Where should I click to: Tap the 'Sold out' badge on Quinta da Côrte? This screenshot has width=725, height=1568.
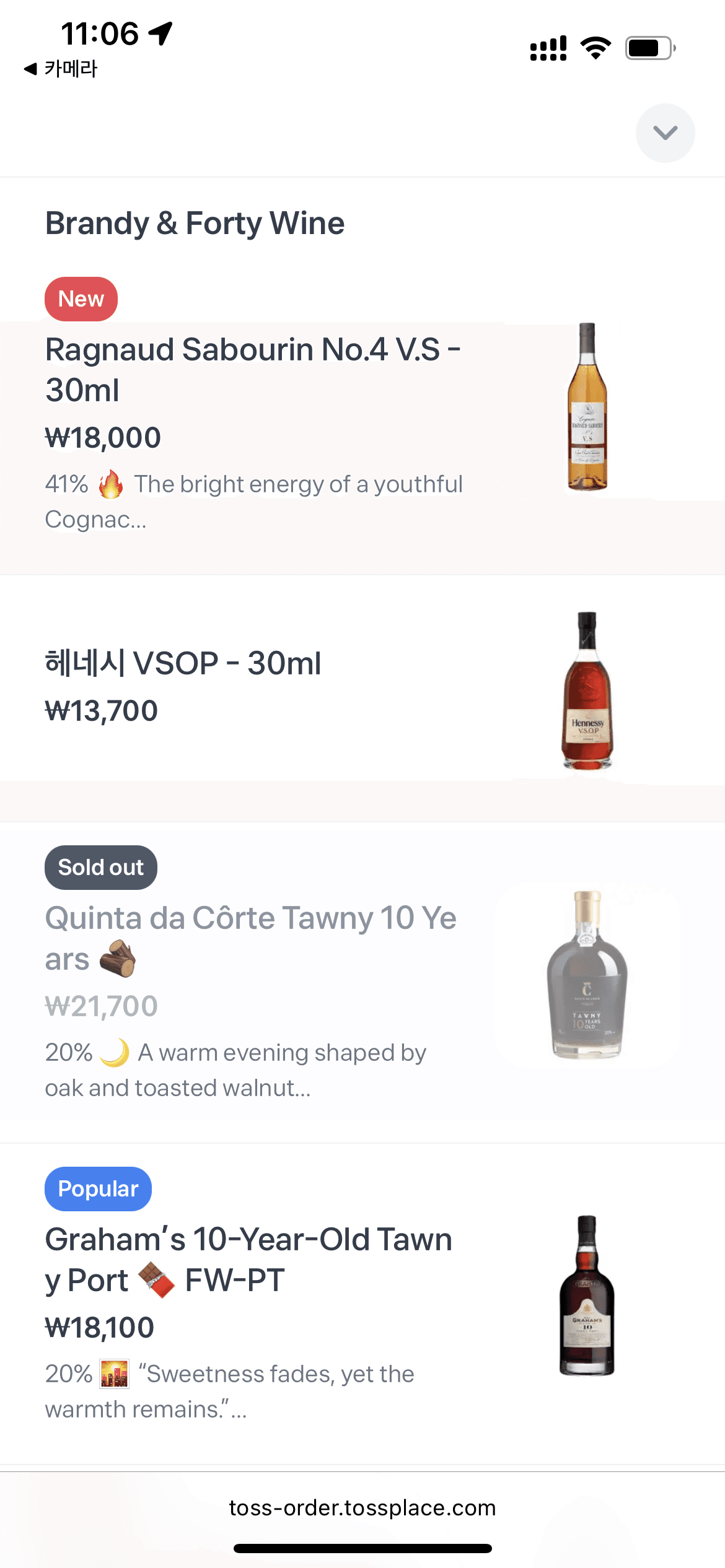100,867
